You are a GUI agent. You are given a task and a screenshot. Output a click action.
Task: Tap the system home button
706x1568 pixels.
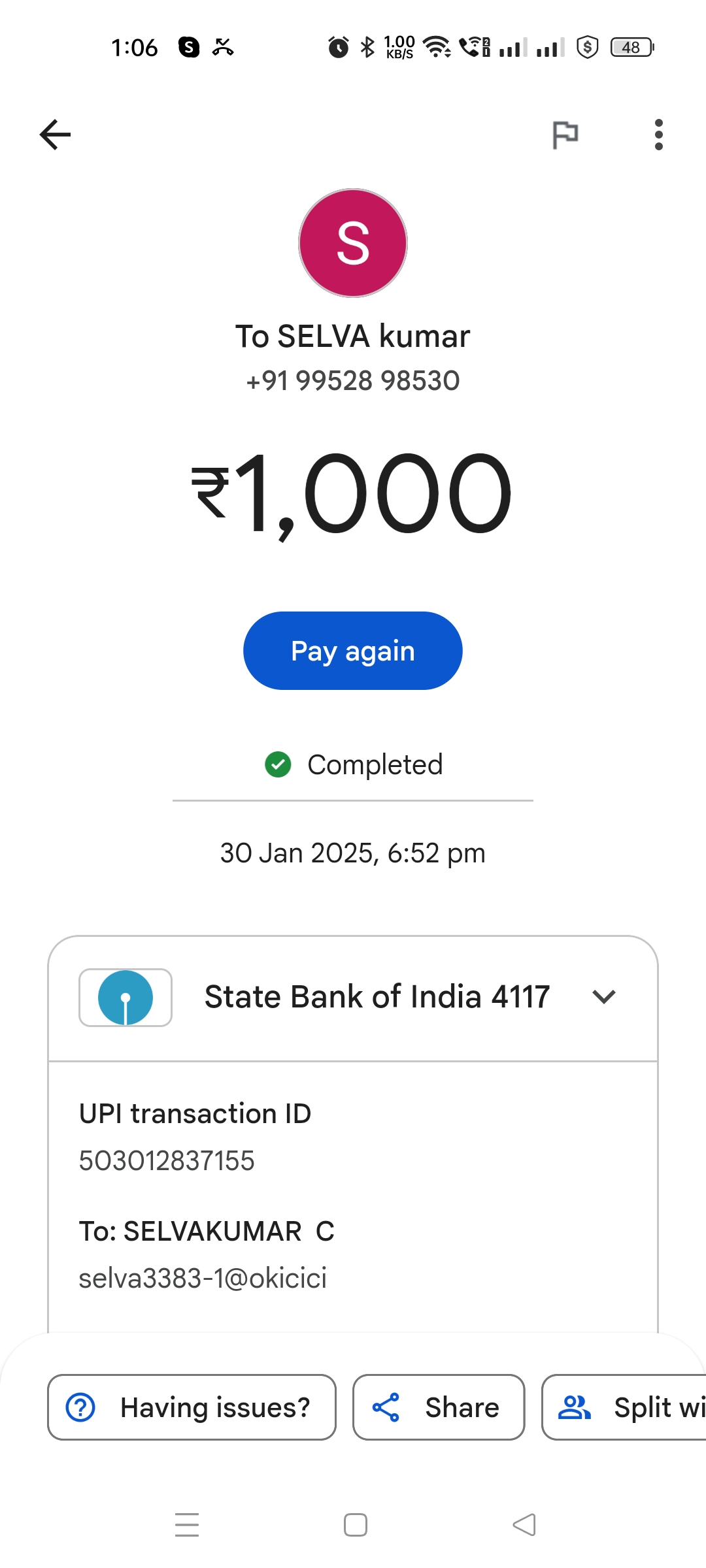click(356, 1525)
